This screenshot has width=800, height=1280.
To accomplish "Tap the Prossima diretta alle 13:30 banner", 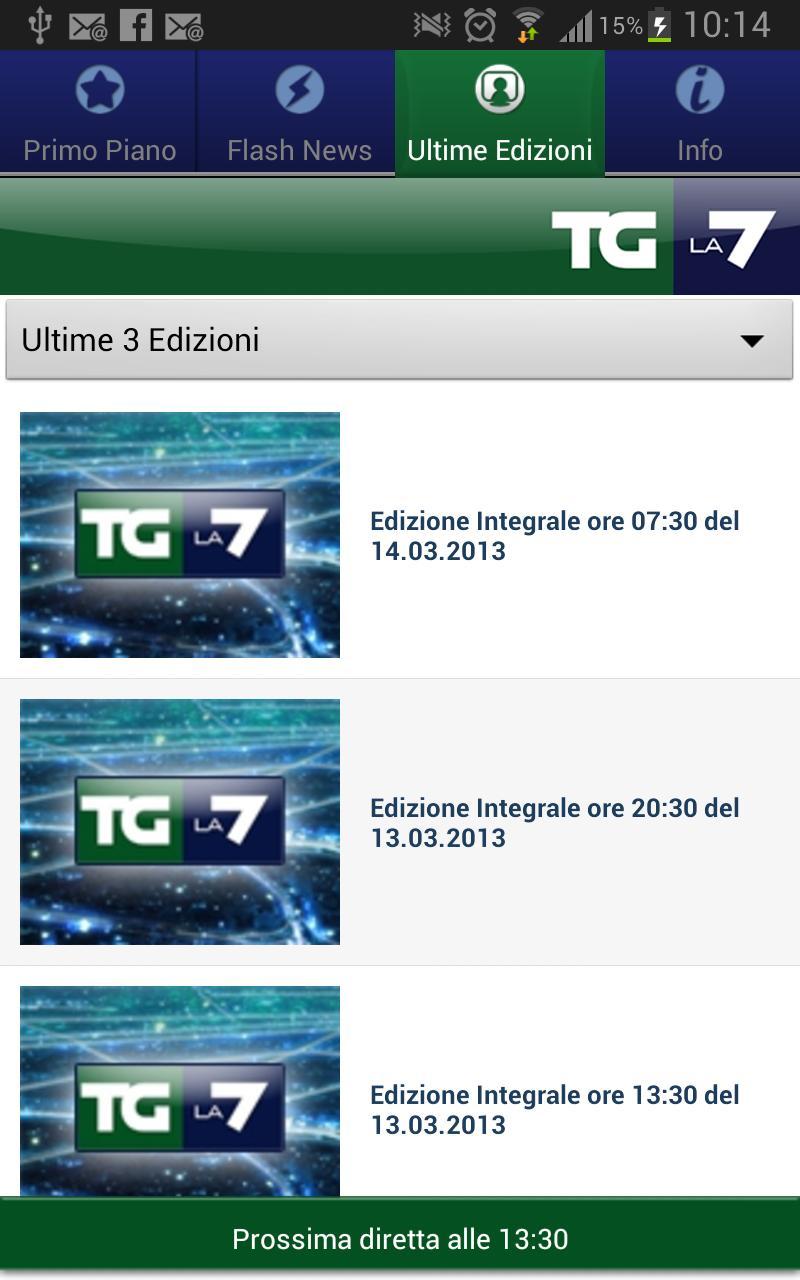I will click(x=399, y=1239).
